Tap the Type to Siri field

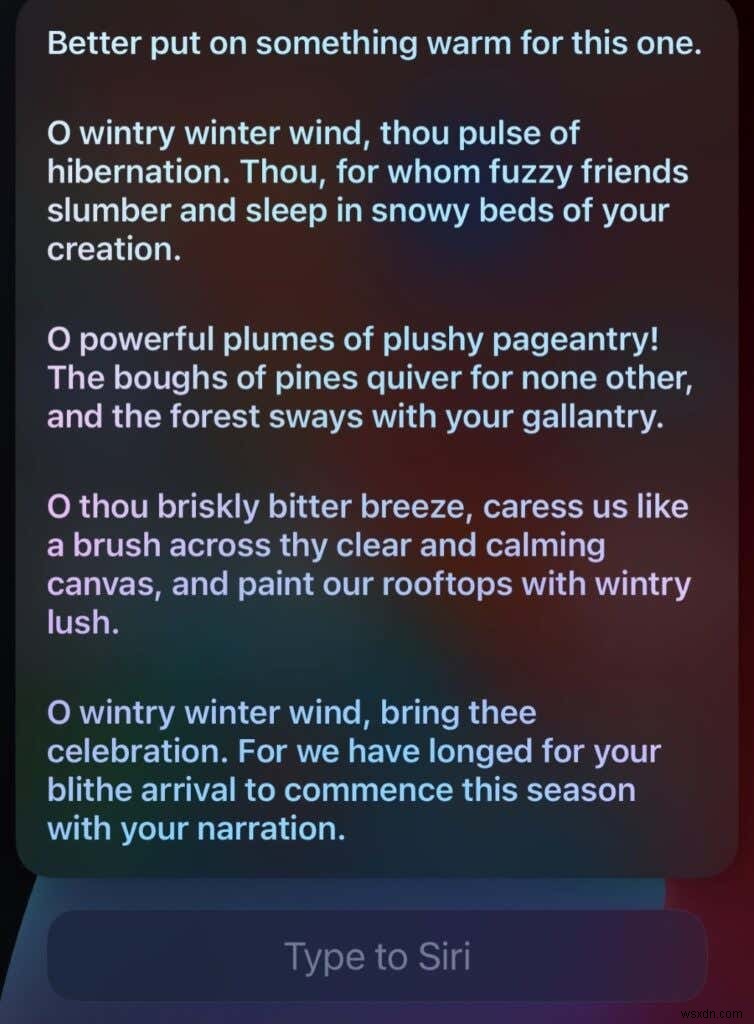pos(377,956)
